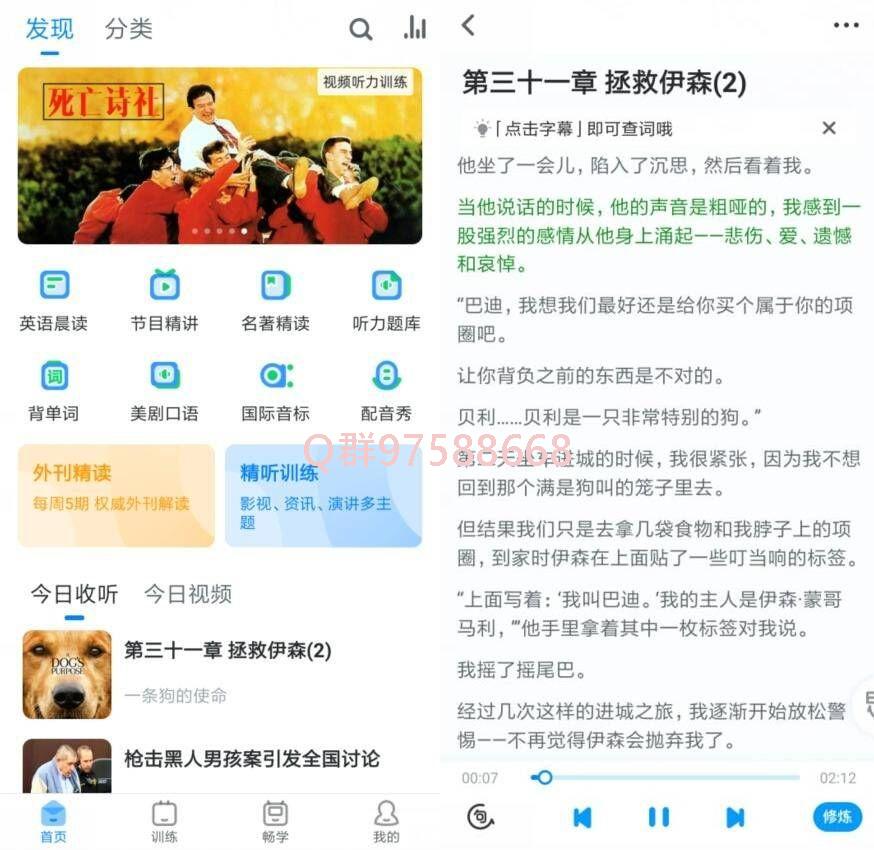Open the 外刊精读 card
Screen dimensions: 874x850
116,495
